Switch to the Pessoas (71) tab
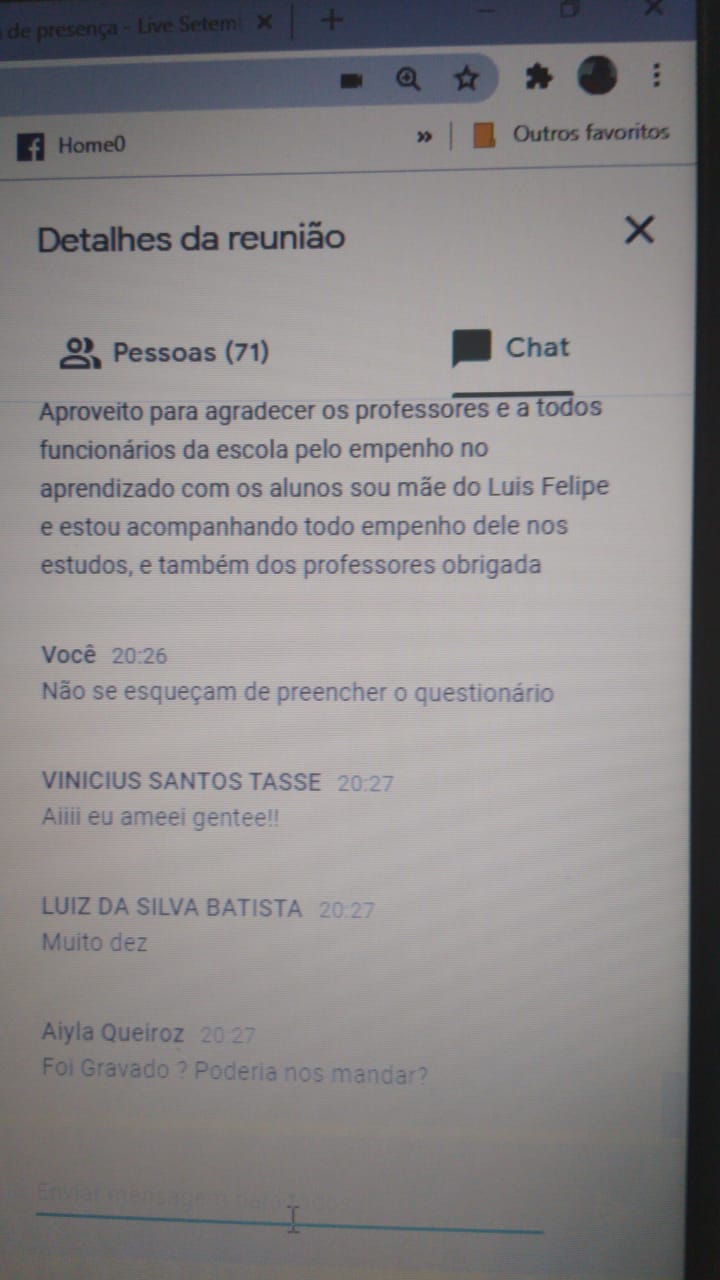Viewport: 720px width, 1280px height. (165, 352)
